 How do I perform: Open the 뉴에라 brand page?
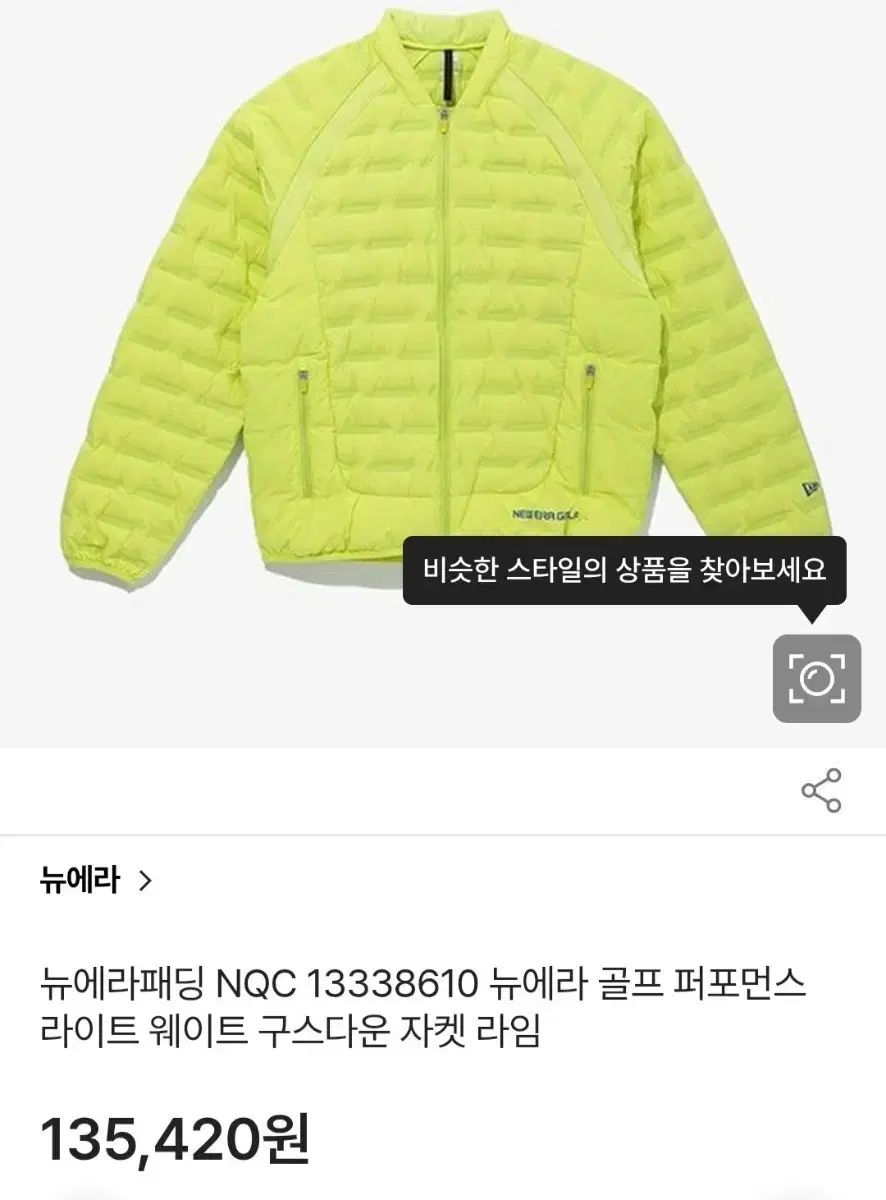click(x=96, y=881)
